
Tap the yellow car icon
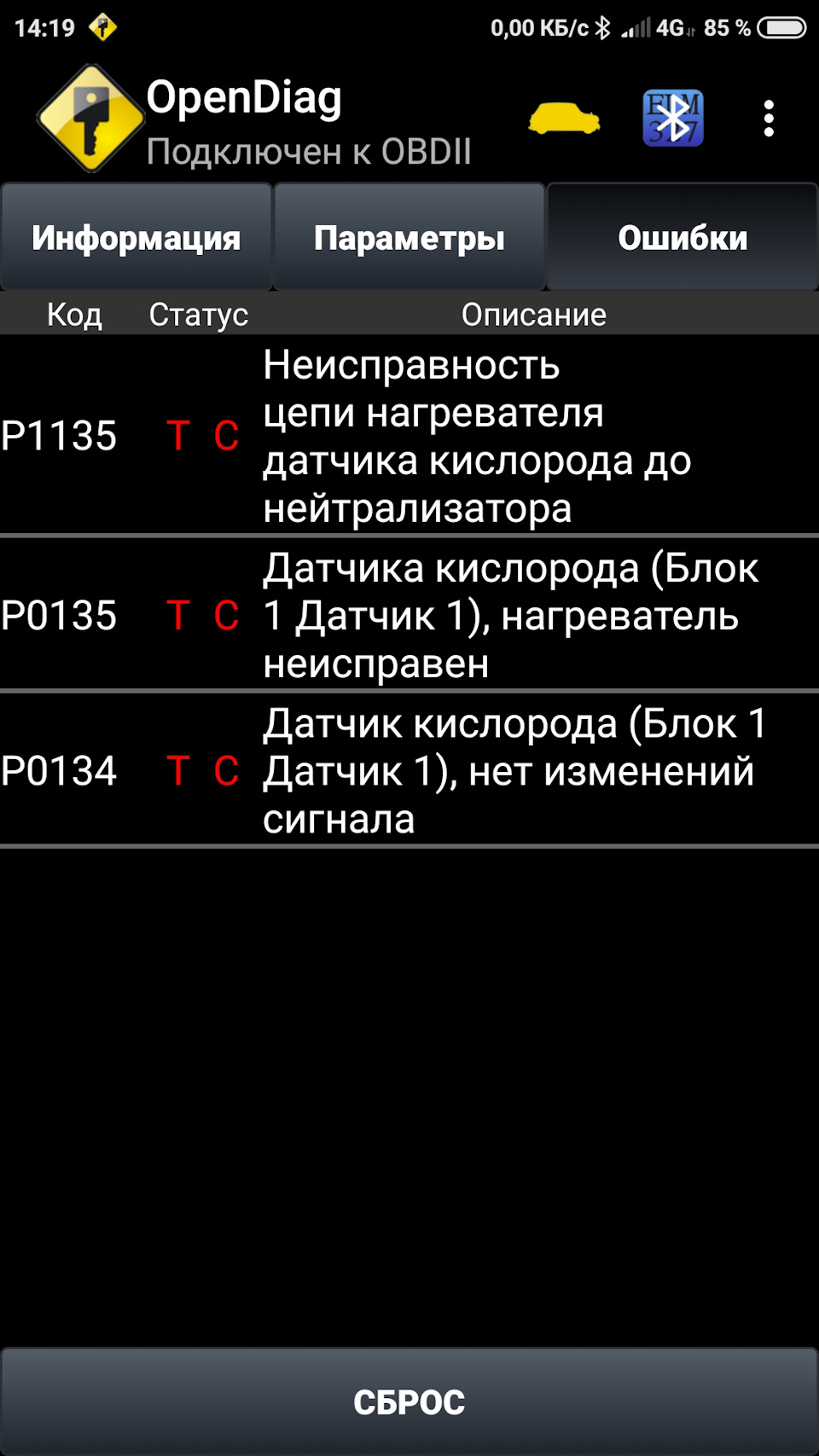click(564, 119)
